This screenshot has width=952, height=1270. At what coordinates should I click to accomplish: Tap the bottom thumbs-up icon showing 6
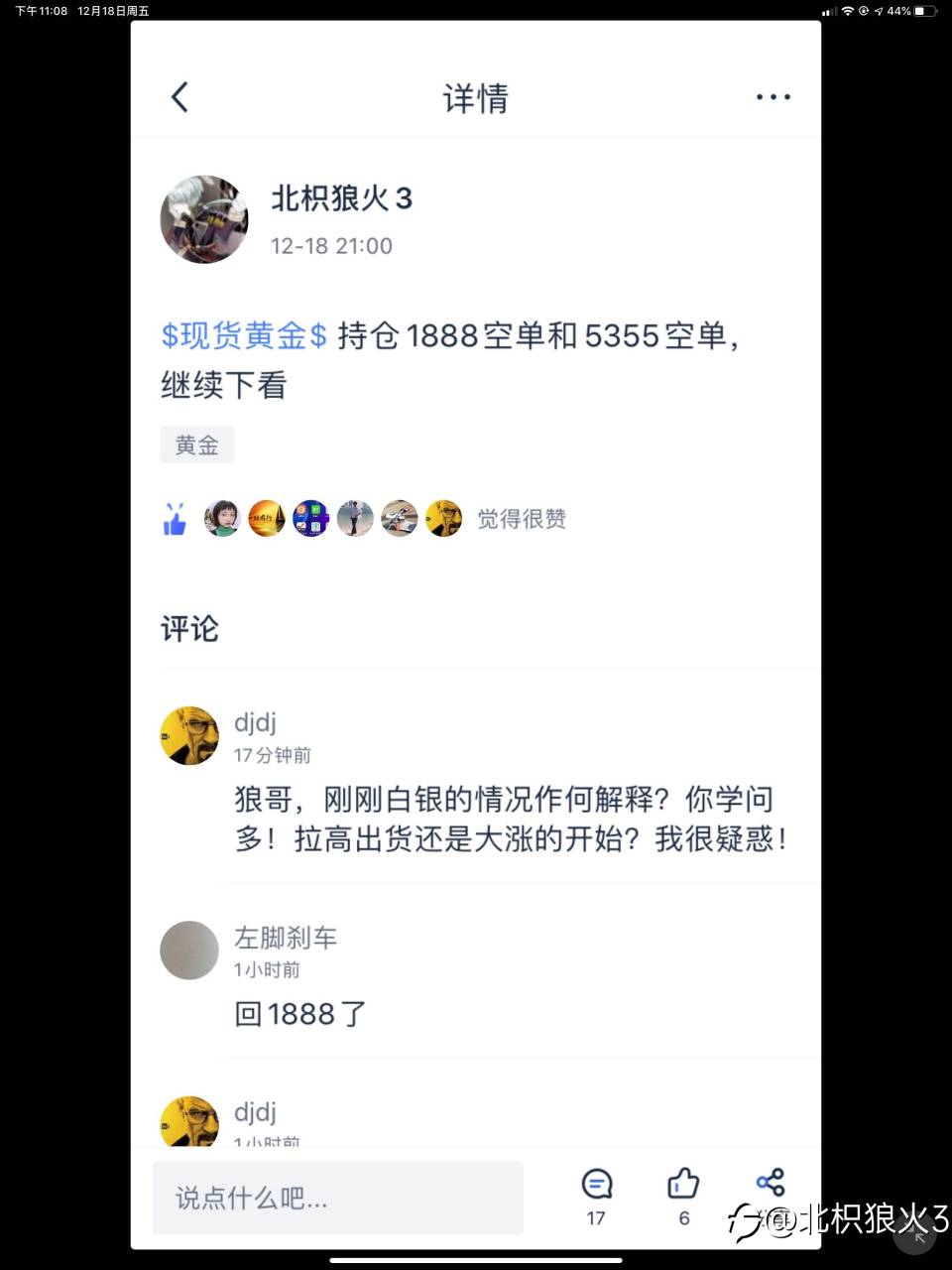click(683, 1197)
